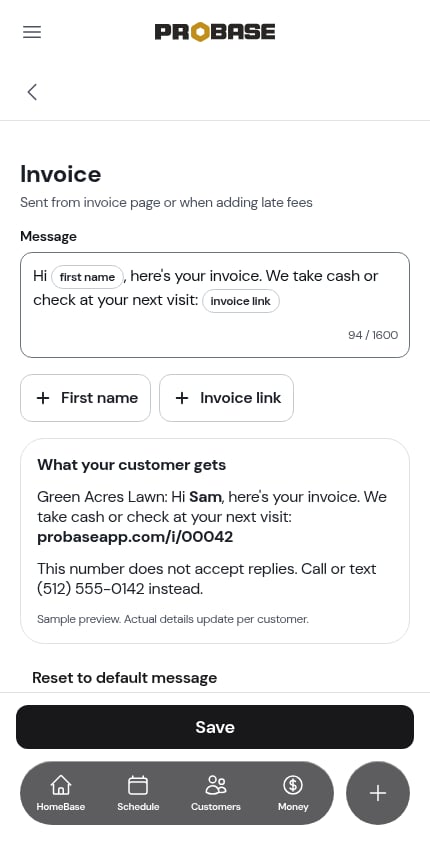Go to the Customers tab
The height and width of the screenshot is (845, 430).
[x=216, y=793]
